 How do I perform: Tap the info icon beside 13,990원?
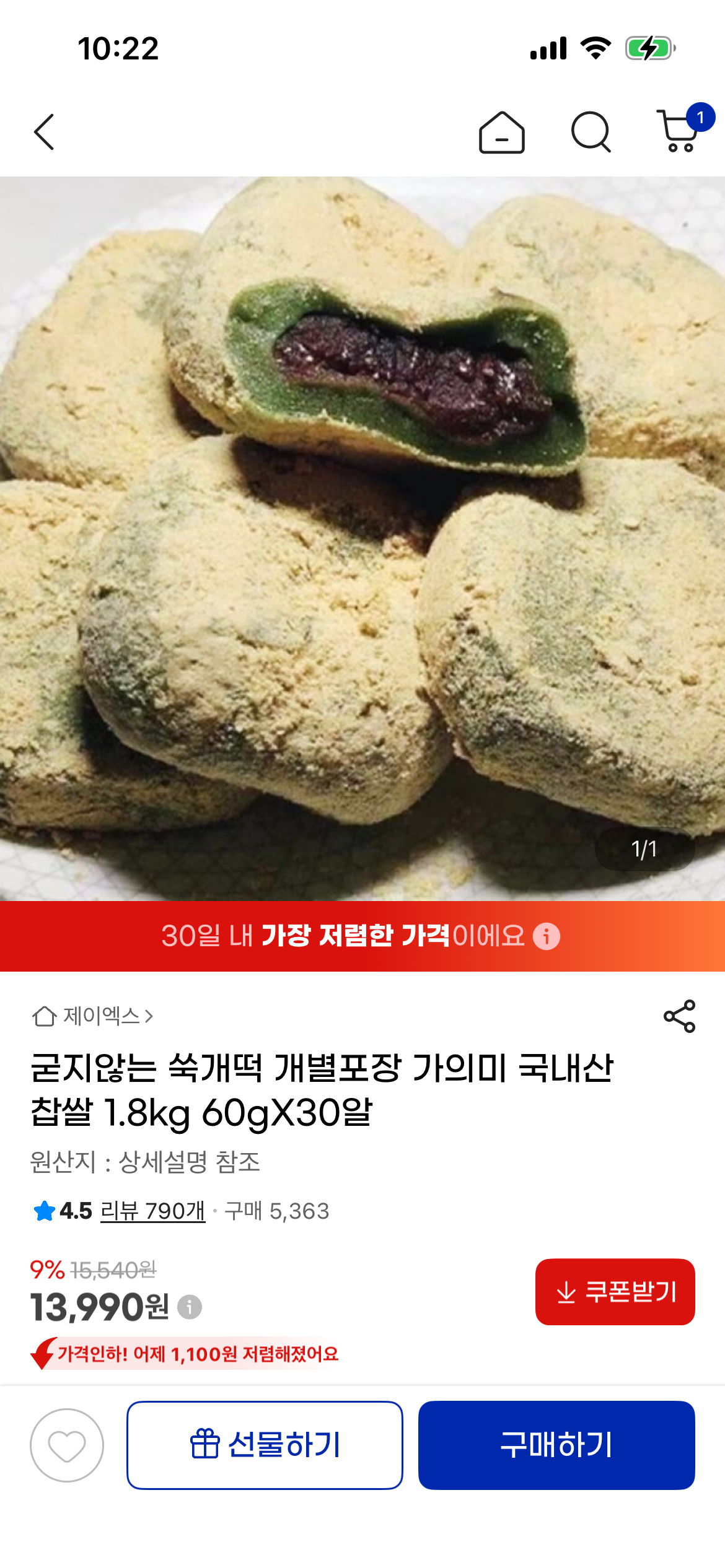point(190,1307)
